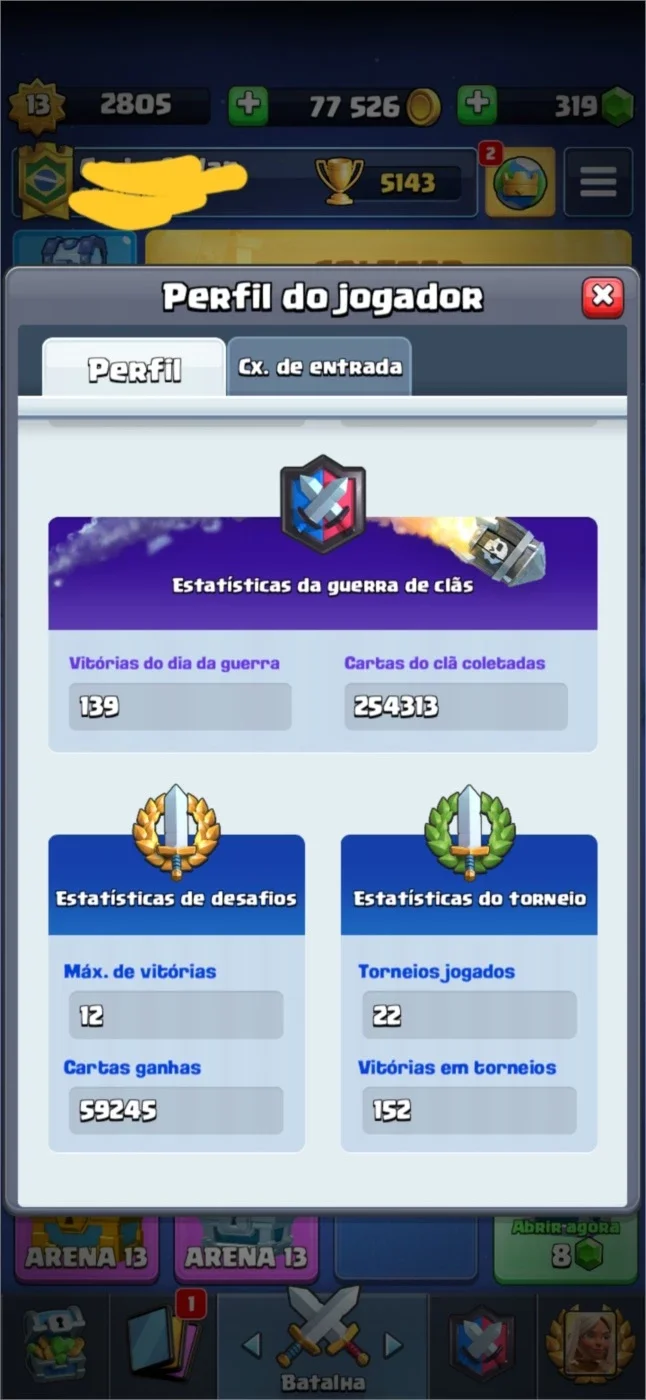Open the clan wars shield tab
Image resolution: width=646 pixels, height=1400 pixels.
tap(484, 1345)
